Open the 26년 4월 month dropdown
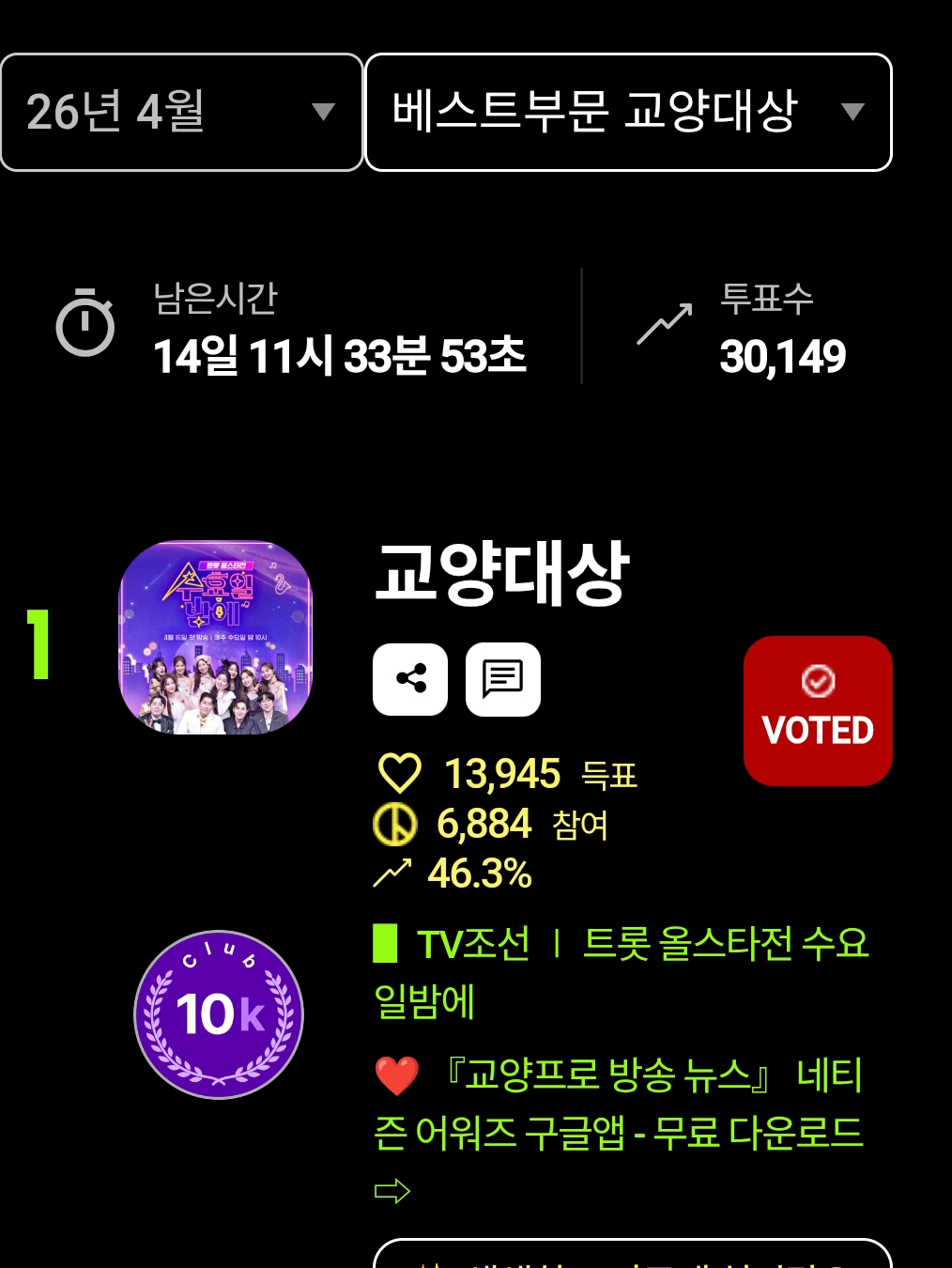952x1268 pixels. pos(181,113)
